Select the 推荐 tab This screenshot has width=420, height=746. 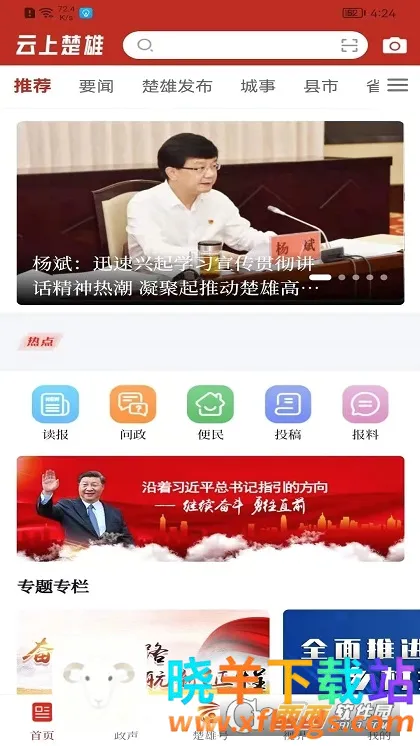32,86
